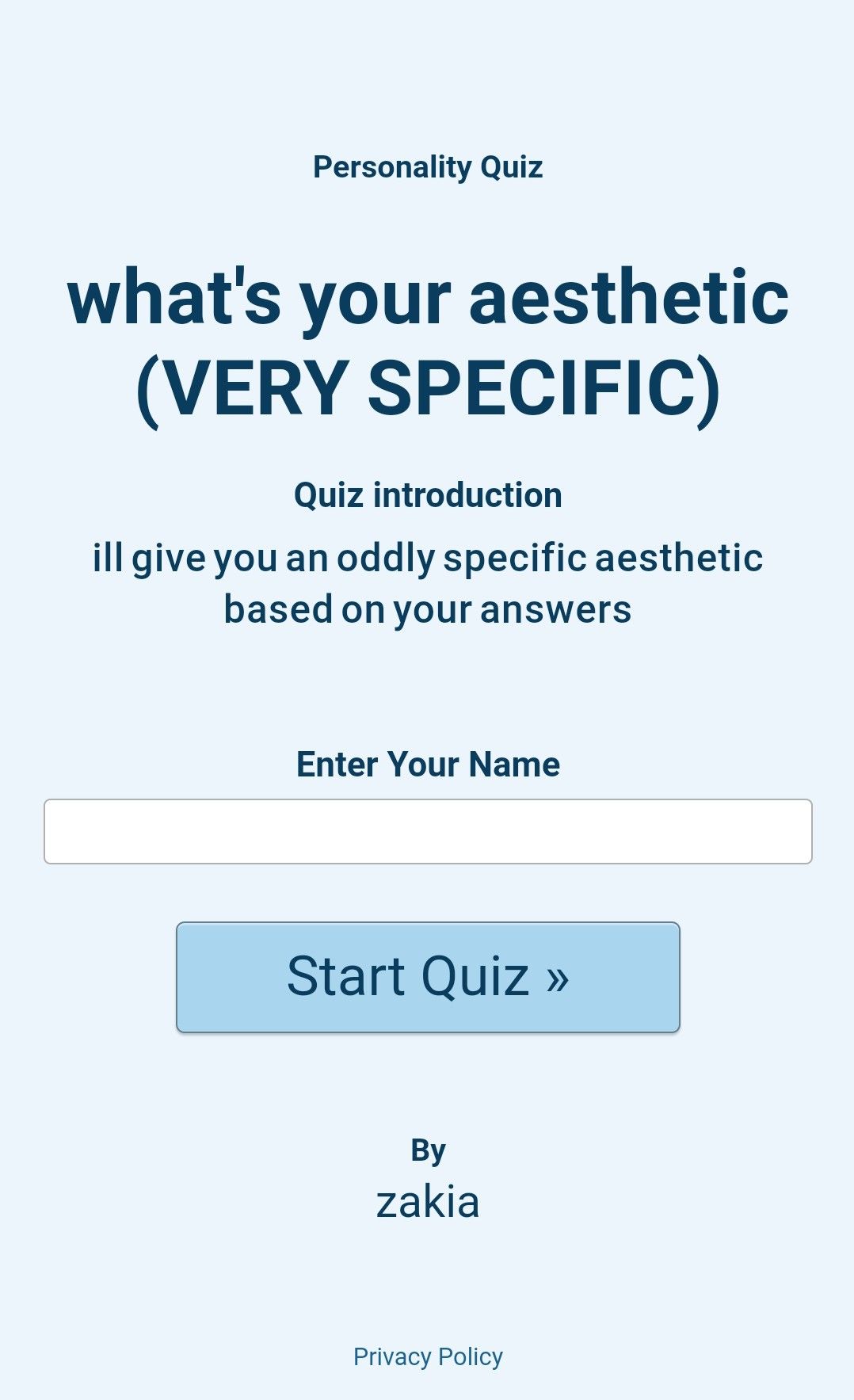The width and height of the screenshot is (854, 1400).
Task: Open the Privacy Policy link
Action: (428, 1356)
